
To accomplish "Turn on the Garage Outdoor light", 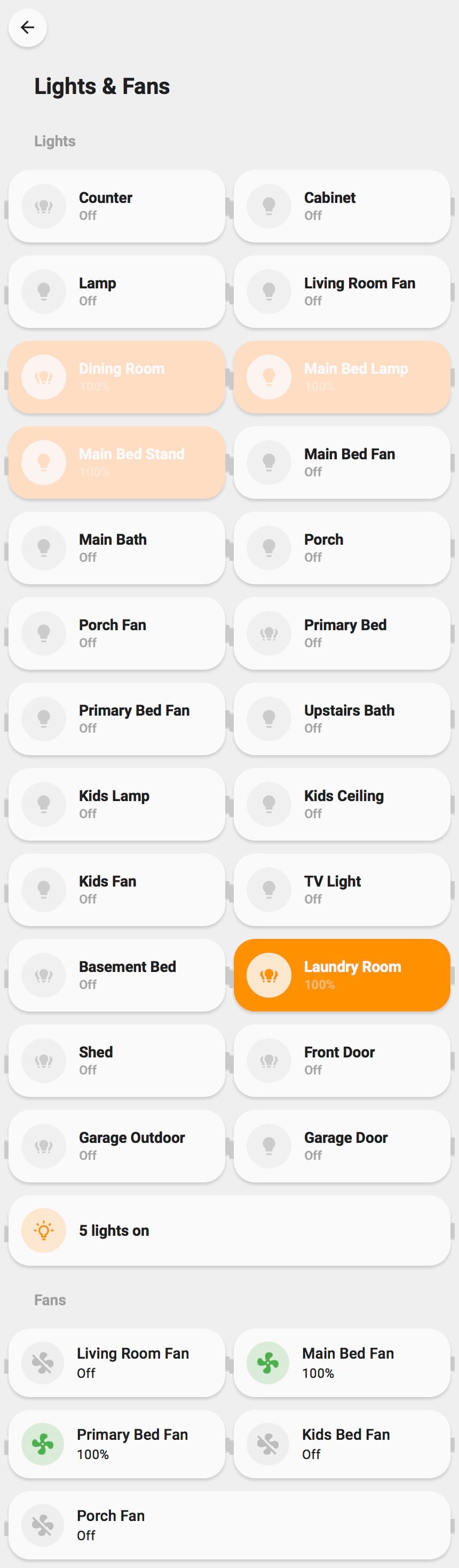I will (44, 1146).
